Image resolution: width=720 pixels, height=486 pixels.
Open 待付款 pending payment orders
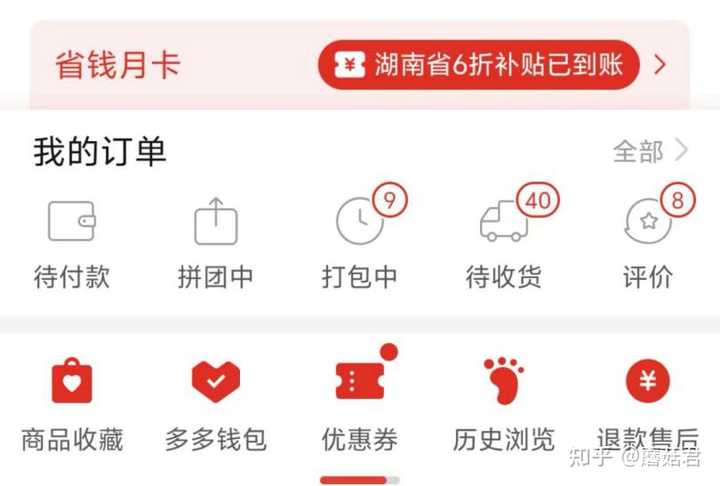click(x=72, y=240)
